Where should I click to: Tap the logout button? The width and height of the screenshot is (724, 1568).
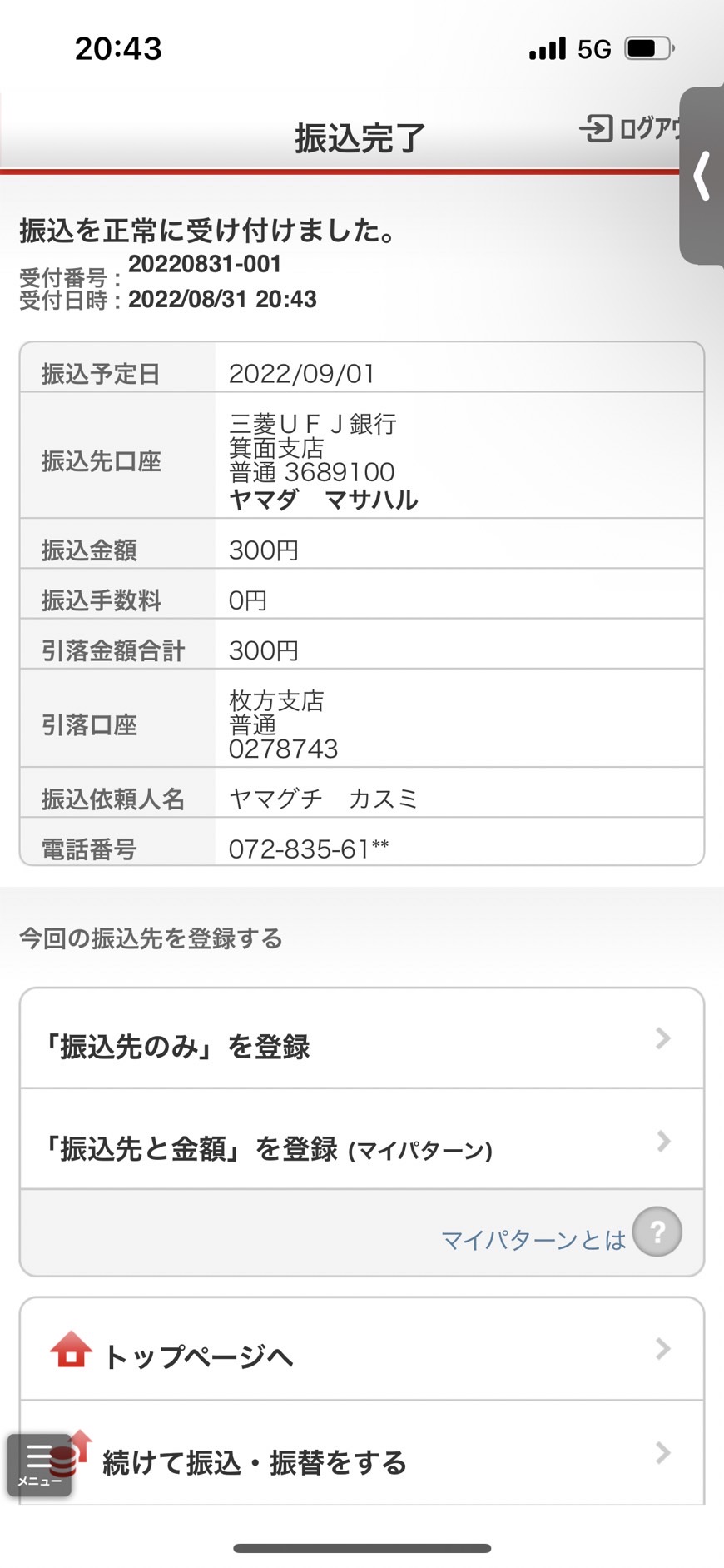coord(630,128)
